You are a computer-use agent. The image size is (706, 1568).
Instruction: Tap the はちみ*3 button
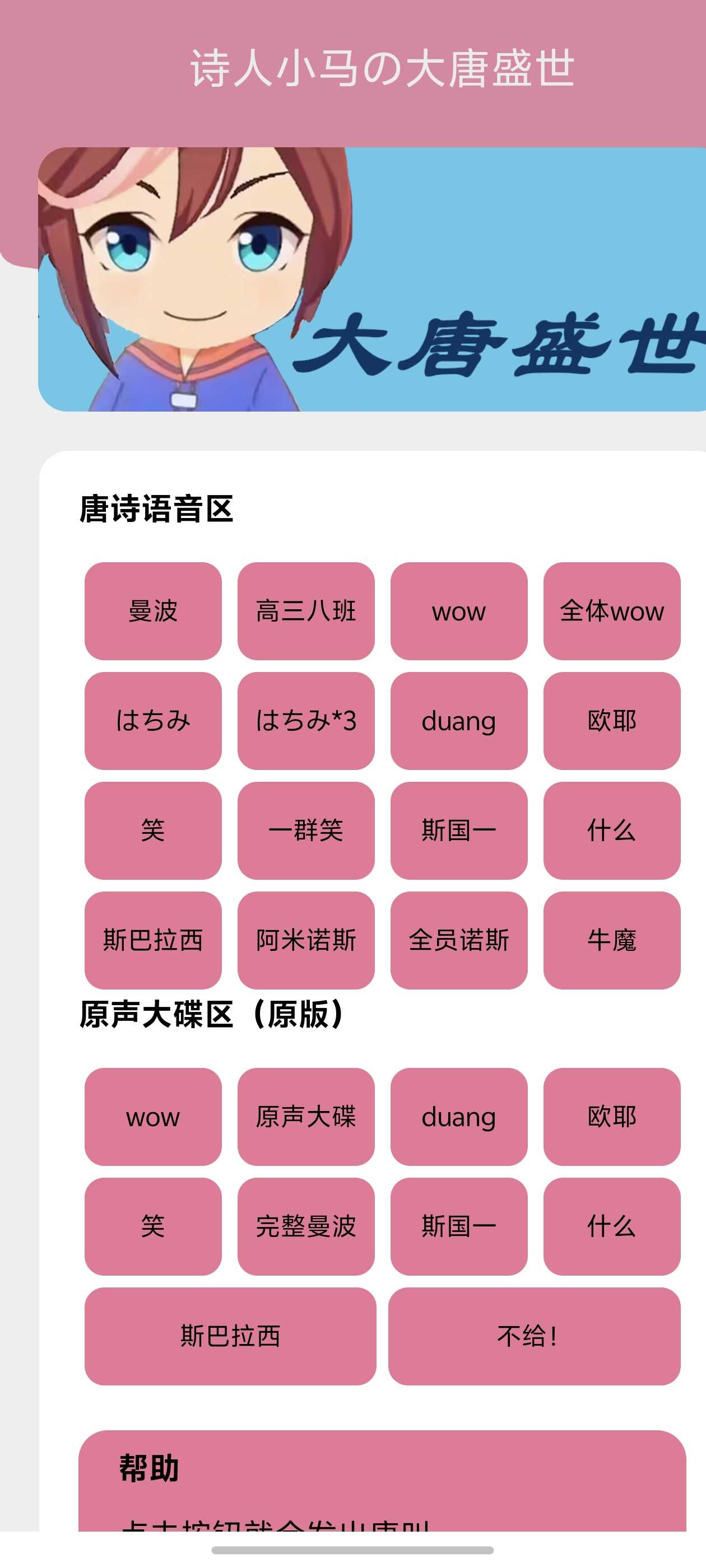tap(306, 721)
